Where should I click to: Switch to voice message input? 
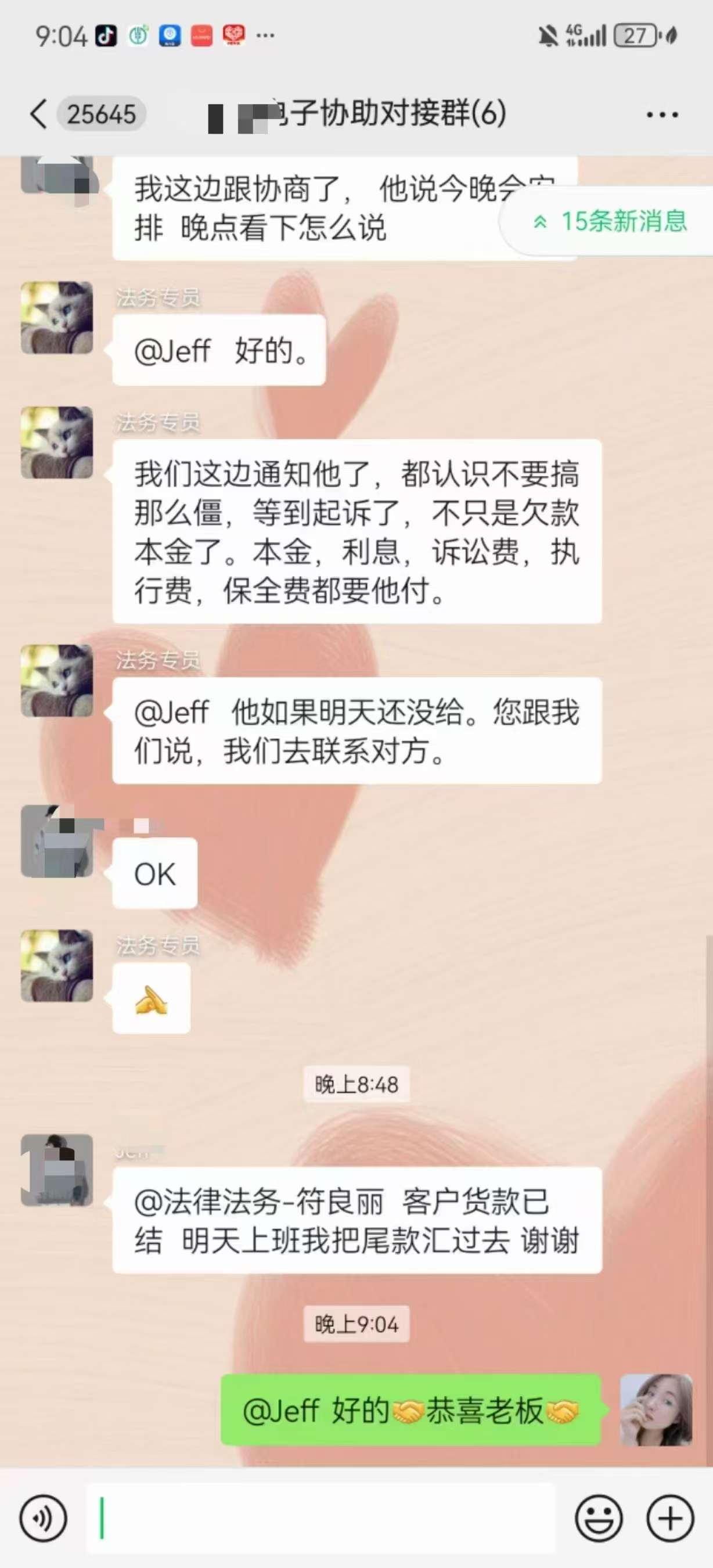tap(42, 1518)
